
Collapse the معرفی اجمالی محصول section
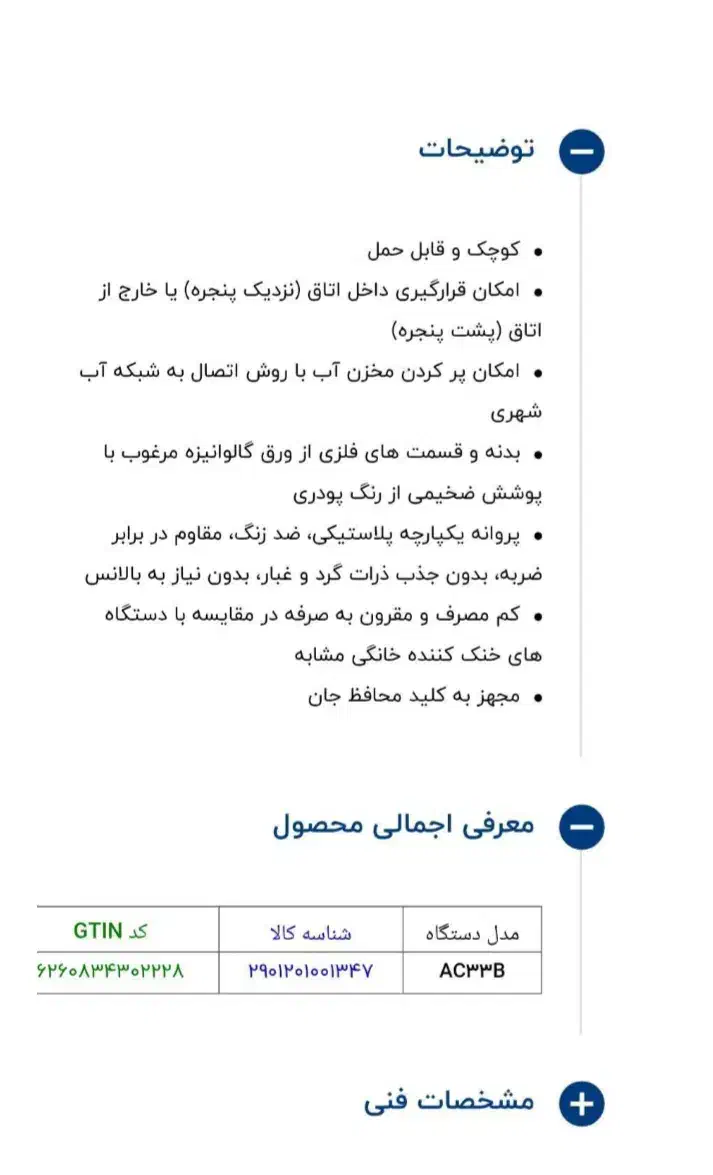581,827
